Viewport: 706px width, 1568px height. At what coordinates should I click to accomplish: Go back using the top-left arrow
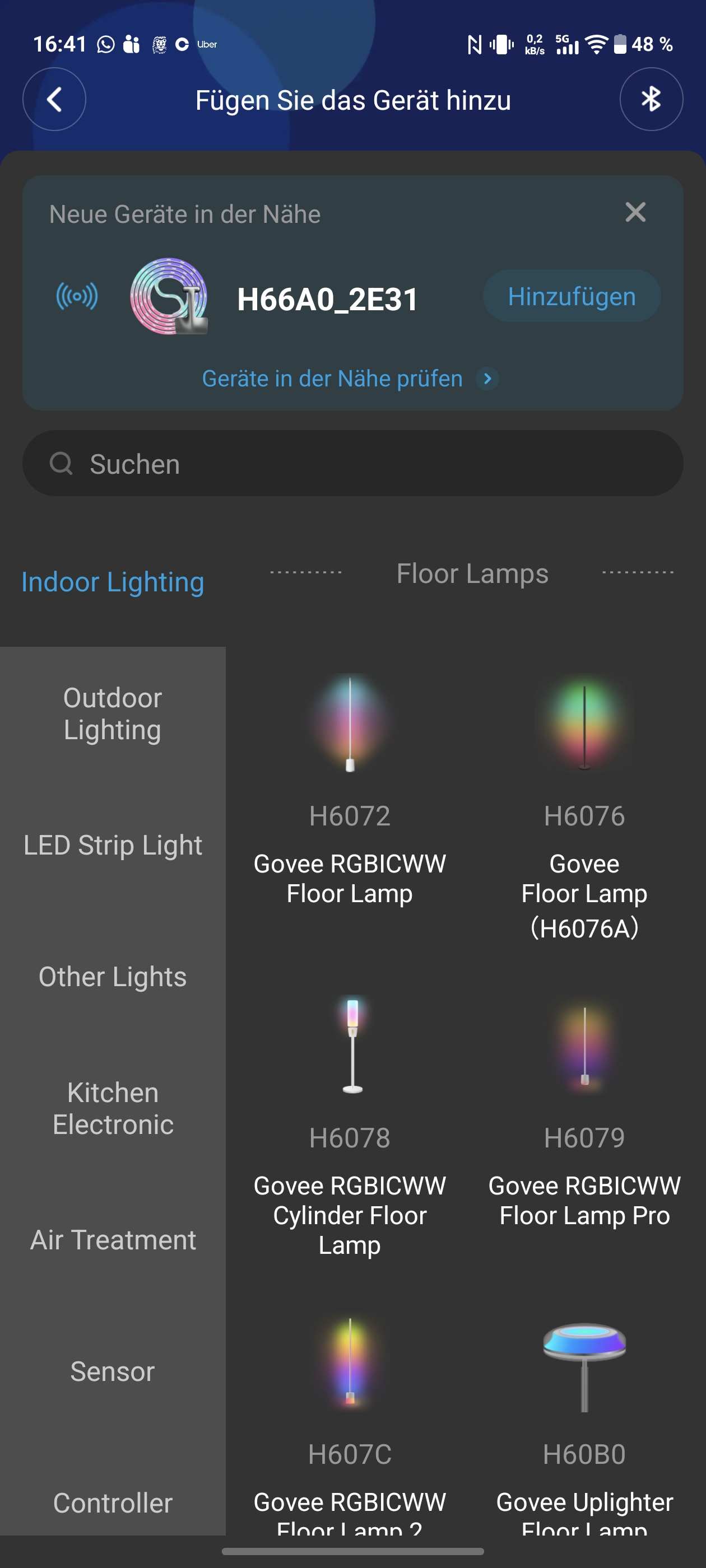54,99
